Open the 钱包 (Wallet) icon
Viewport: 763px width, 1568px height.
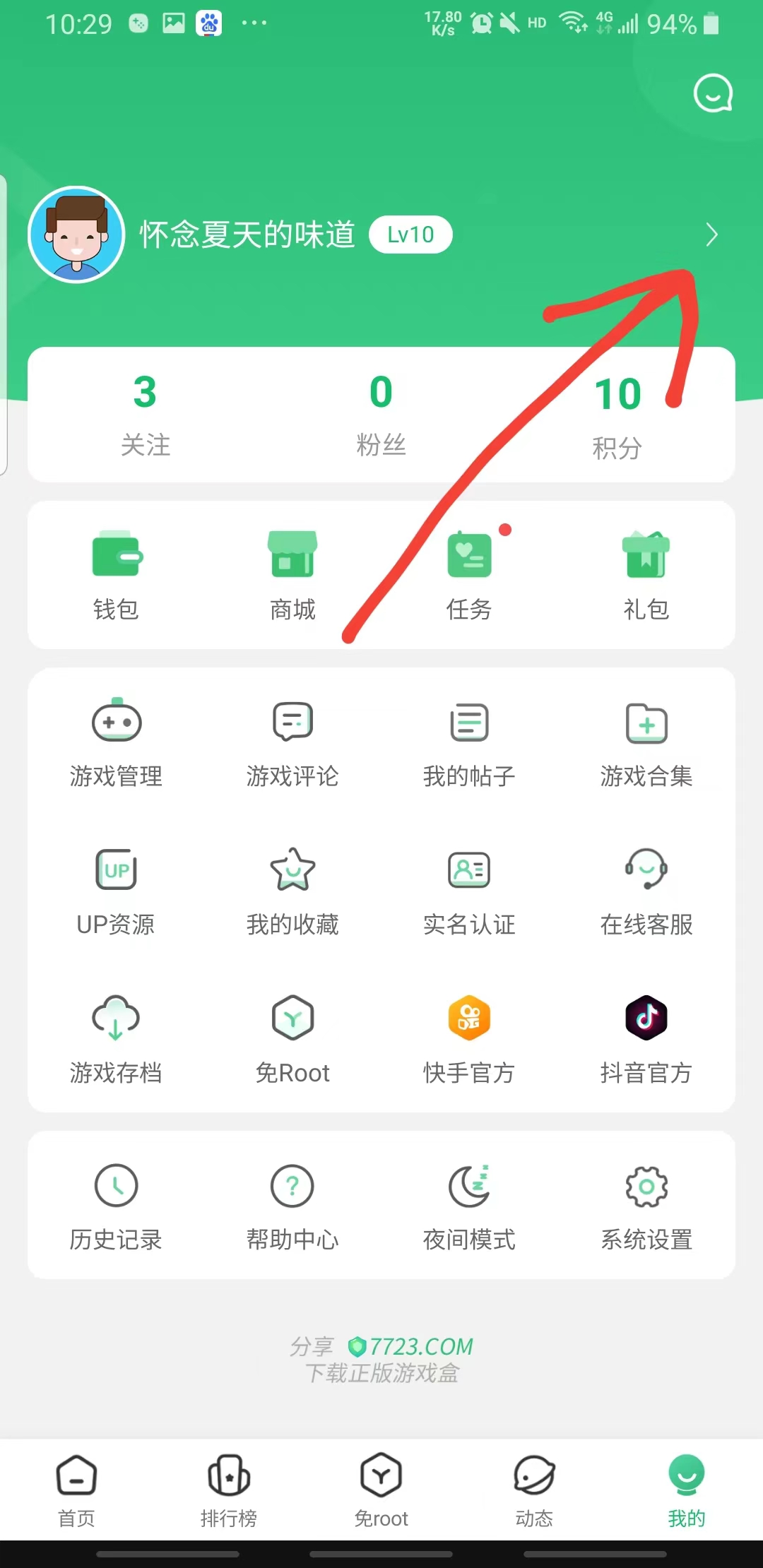pyautogui.click(x=117, y=572)
